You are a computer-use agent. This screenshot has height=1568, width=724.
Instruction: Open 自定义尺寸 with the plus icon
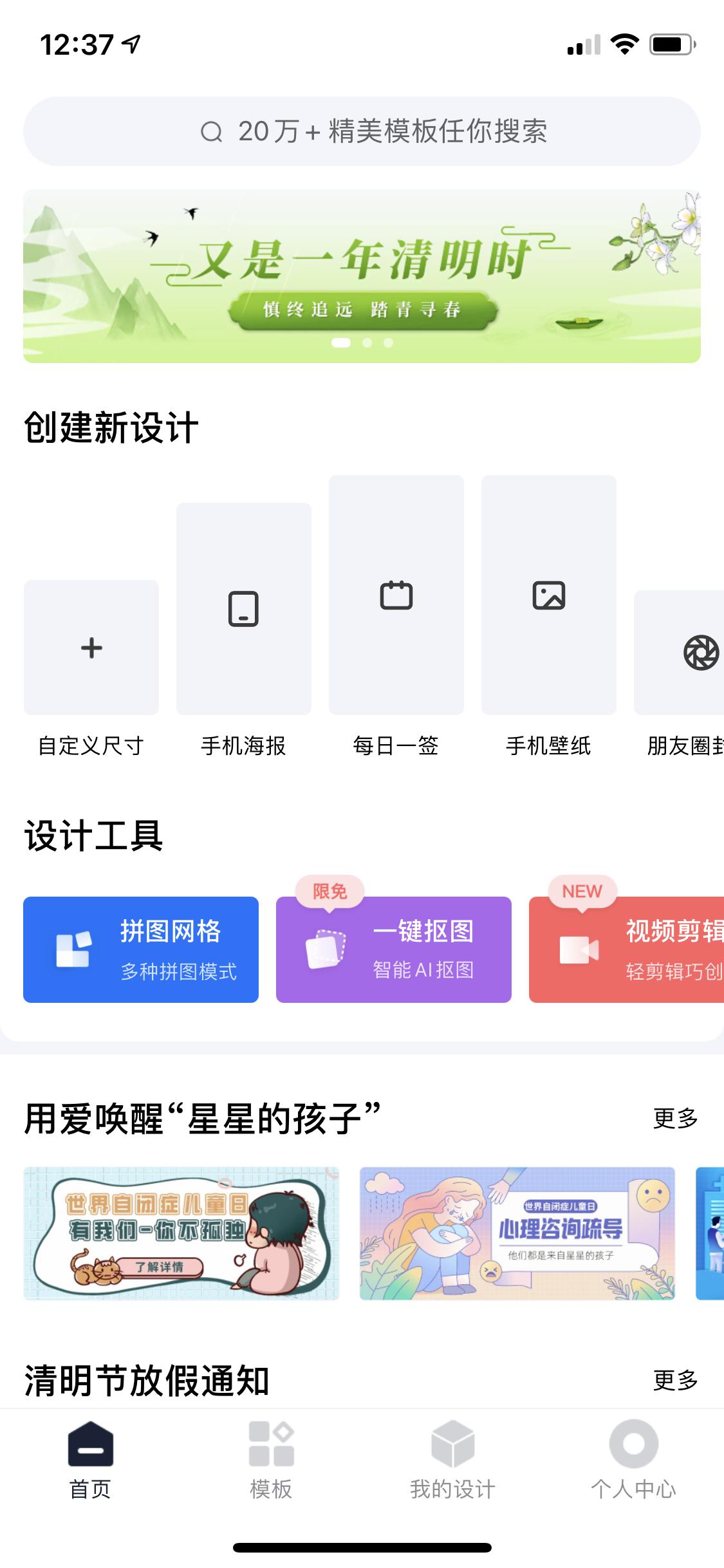coord(91,647)
